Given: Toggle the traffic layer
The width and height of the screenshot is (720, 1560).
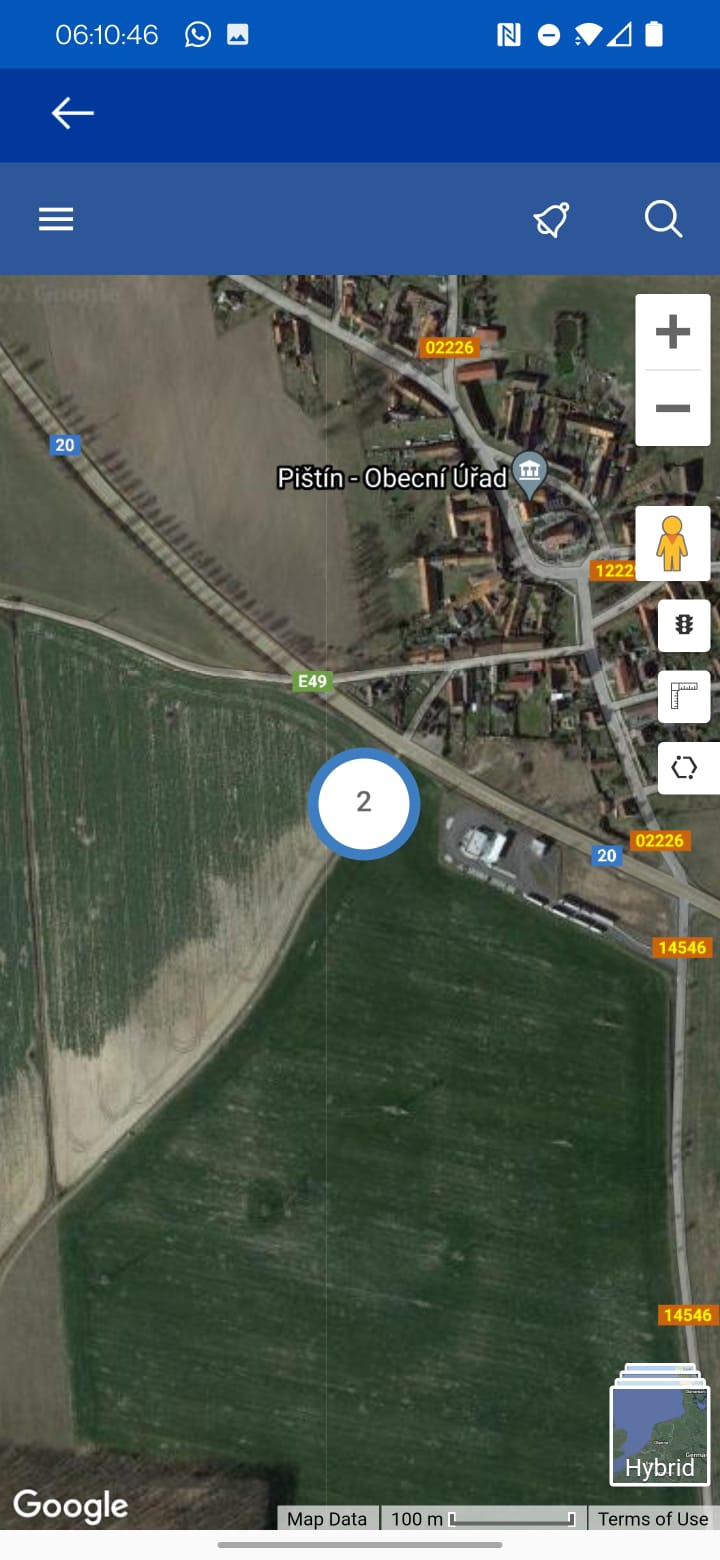Looking at the screenshot, I should pyautogui.click(x=684, y=626).
